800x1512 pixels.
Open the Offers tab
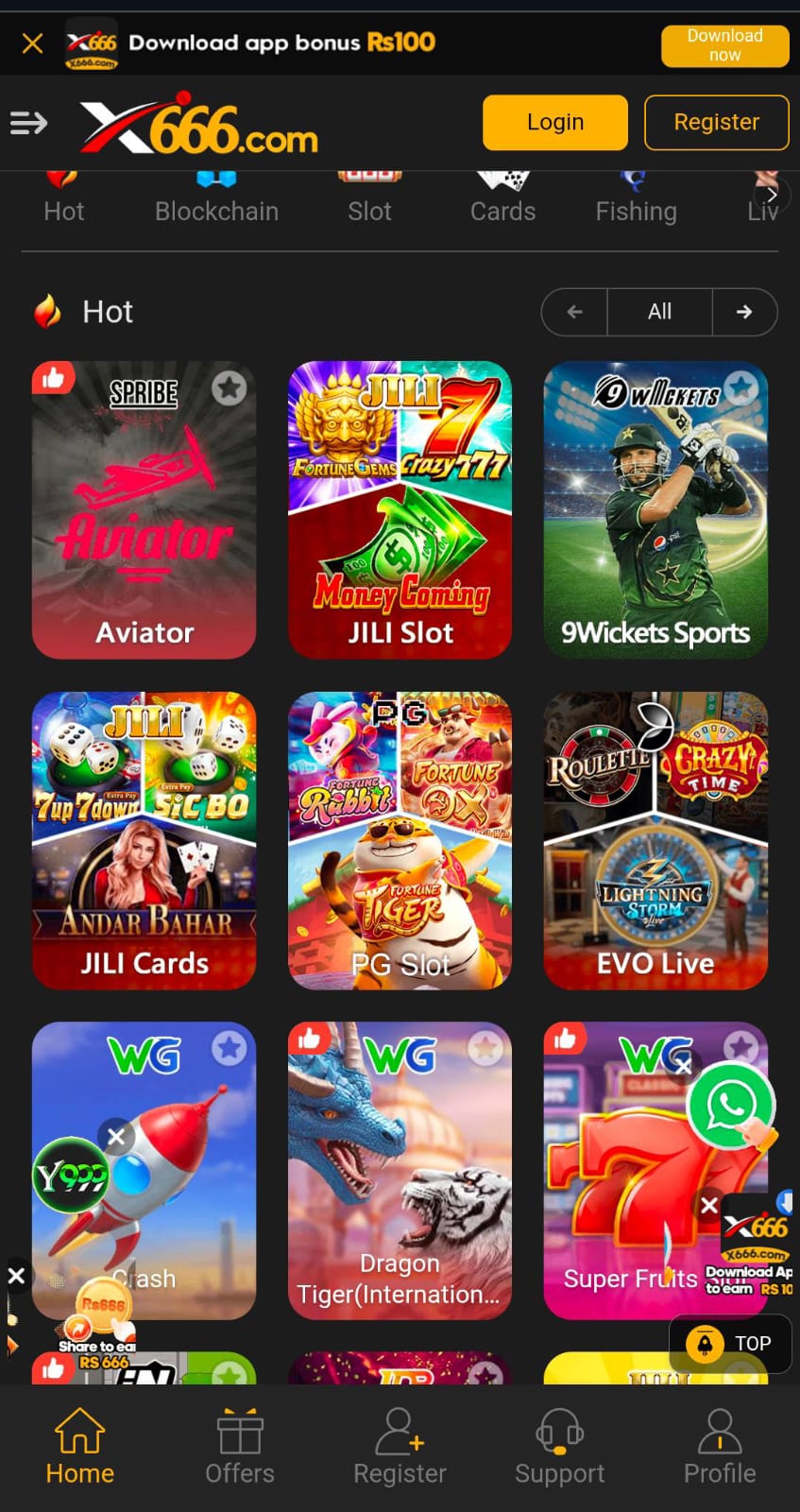(x=240, y=1446)
